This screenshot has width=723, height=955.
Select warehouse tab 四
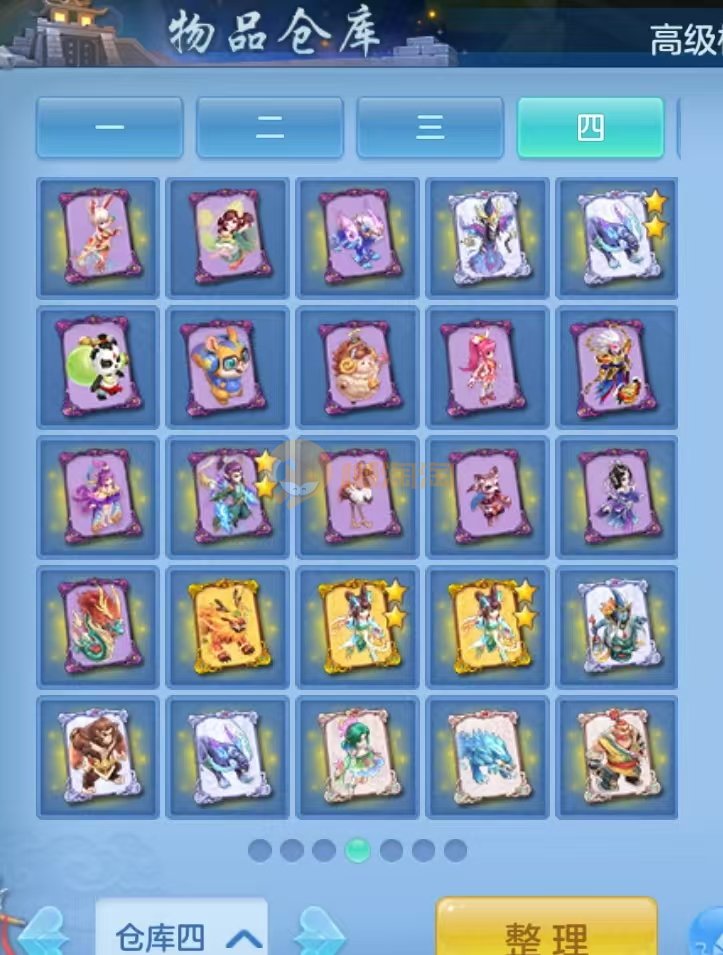coord(590,128)
